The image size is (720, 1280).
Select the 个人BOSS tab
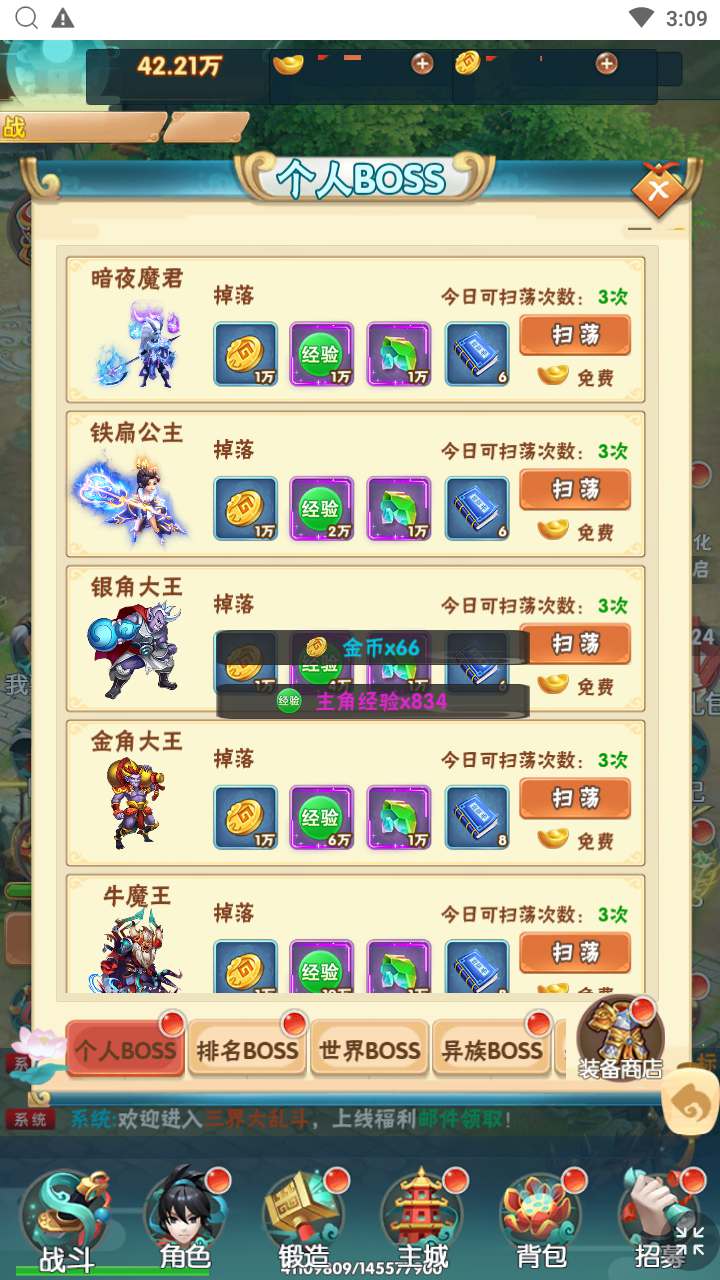[125, 1049]
